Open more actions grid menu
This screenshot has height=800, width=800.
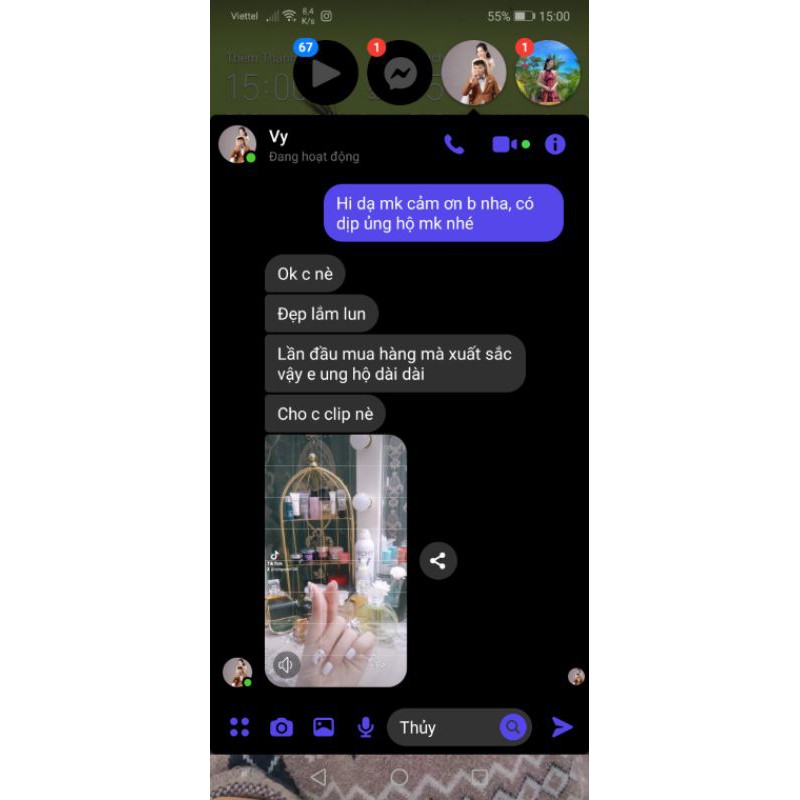point(240,727)
